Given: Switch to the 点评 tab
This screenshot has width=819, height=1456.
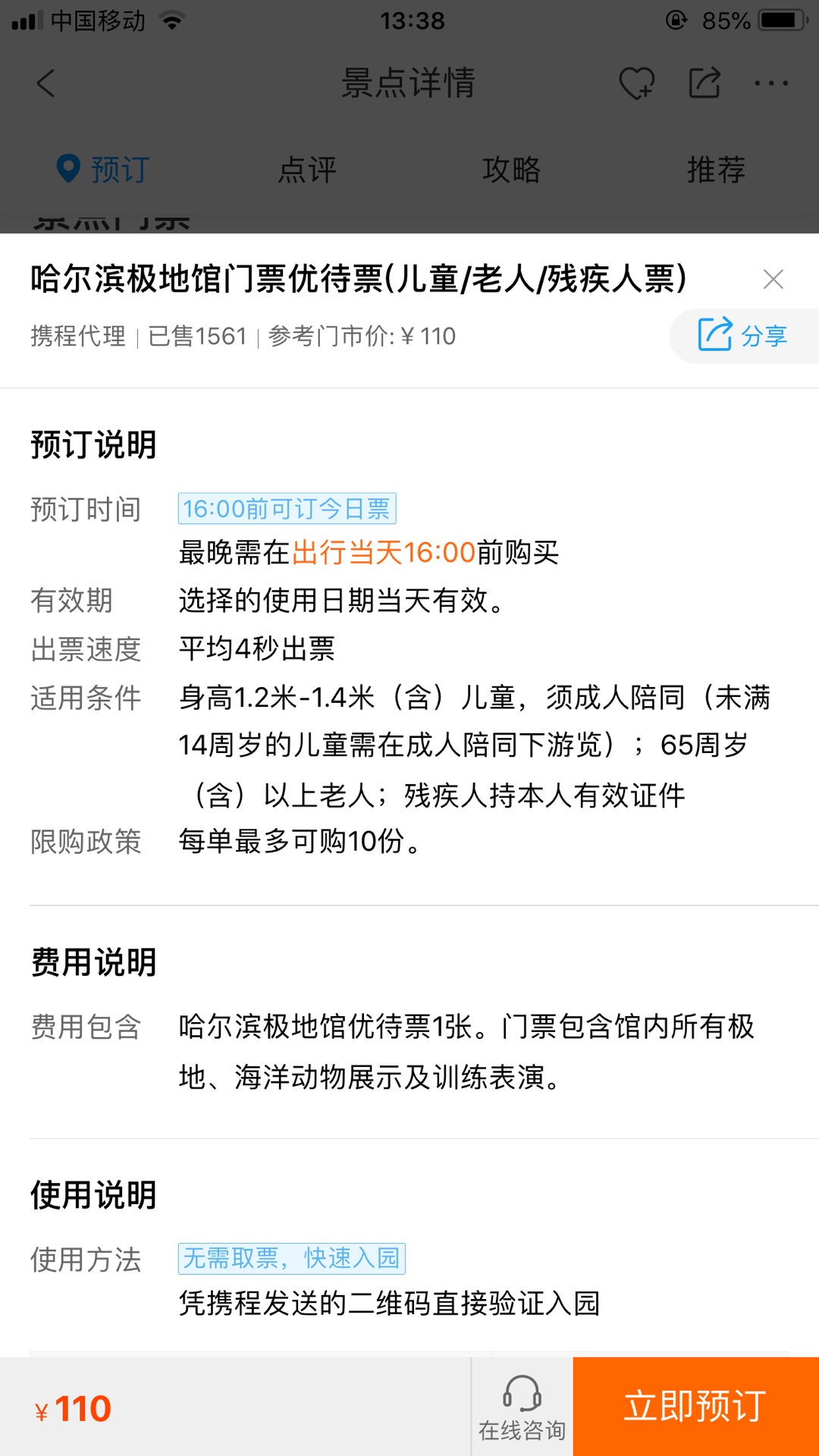Looking at the screenshot, I should pos(307,169).
